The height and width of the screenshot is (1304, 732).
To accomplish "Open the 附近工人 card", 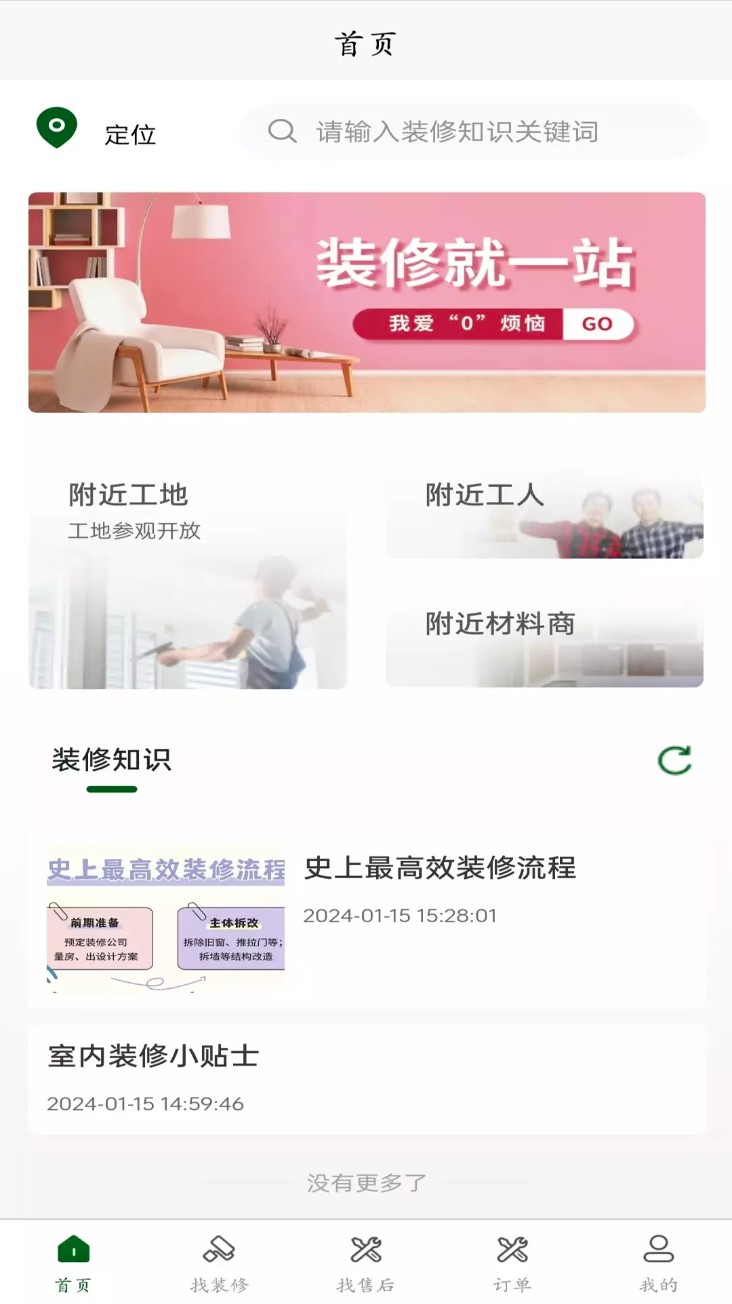I will (544, 515).
